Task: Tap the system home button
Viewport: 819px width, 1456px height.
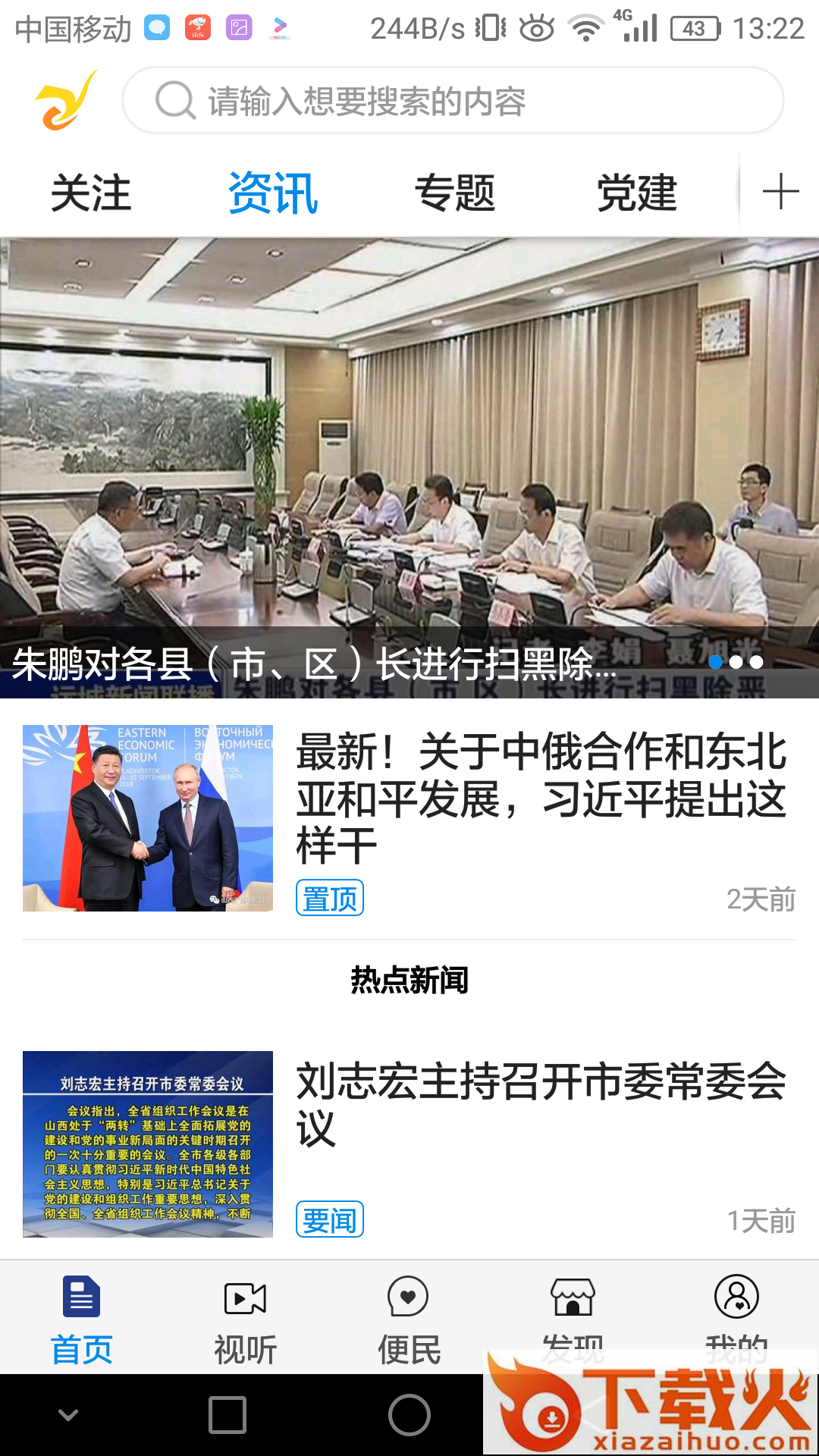Action: tap(409, 1415)
